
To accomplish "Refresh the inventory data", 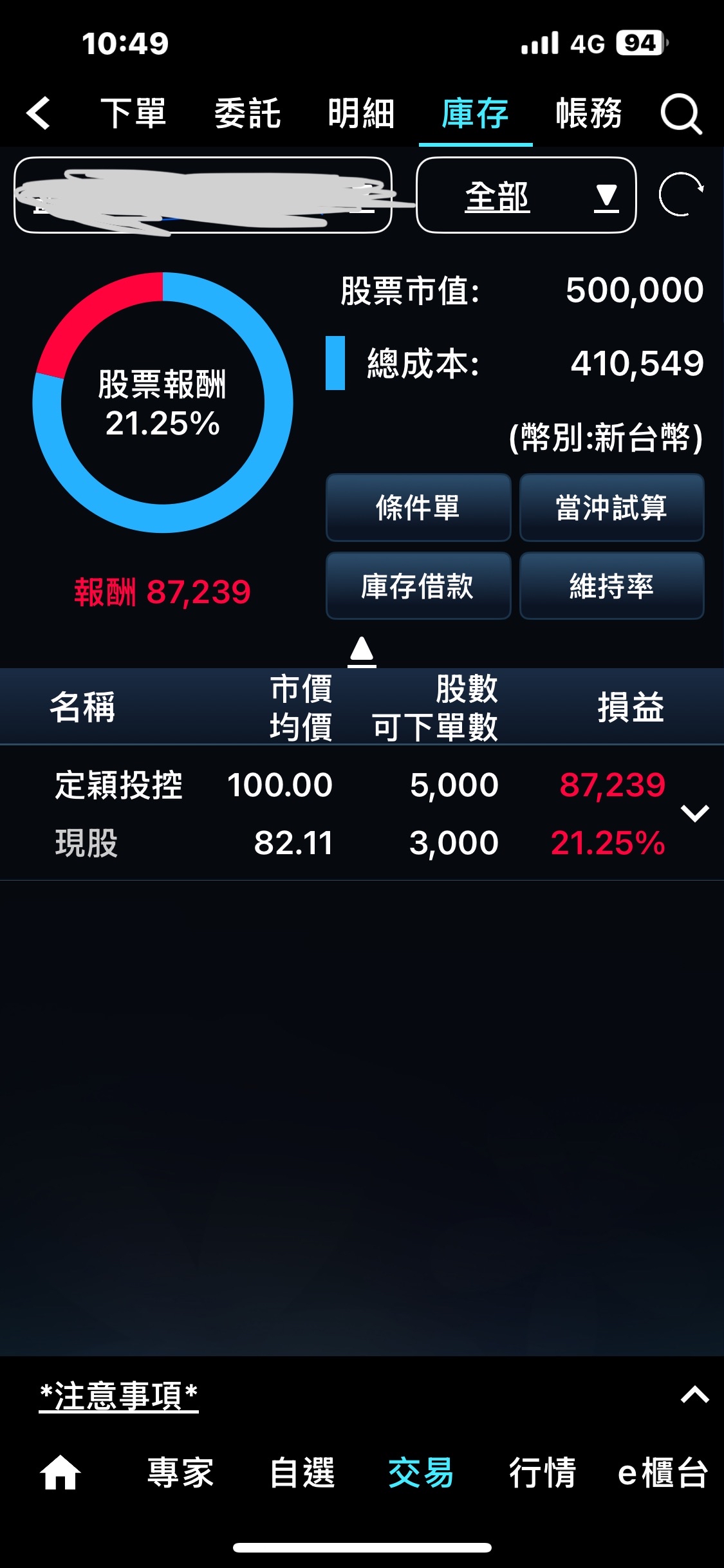I will [681, 194].
